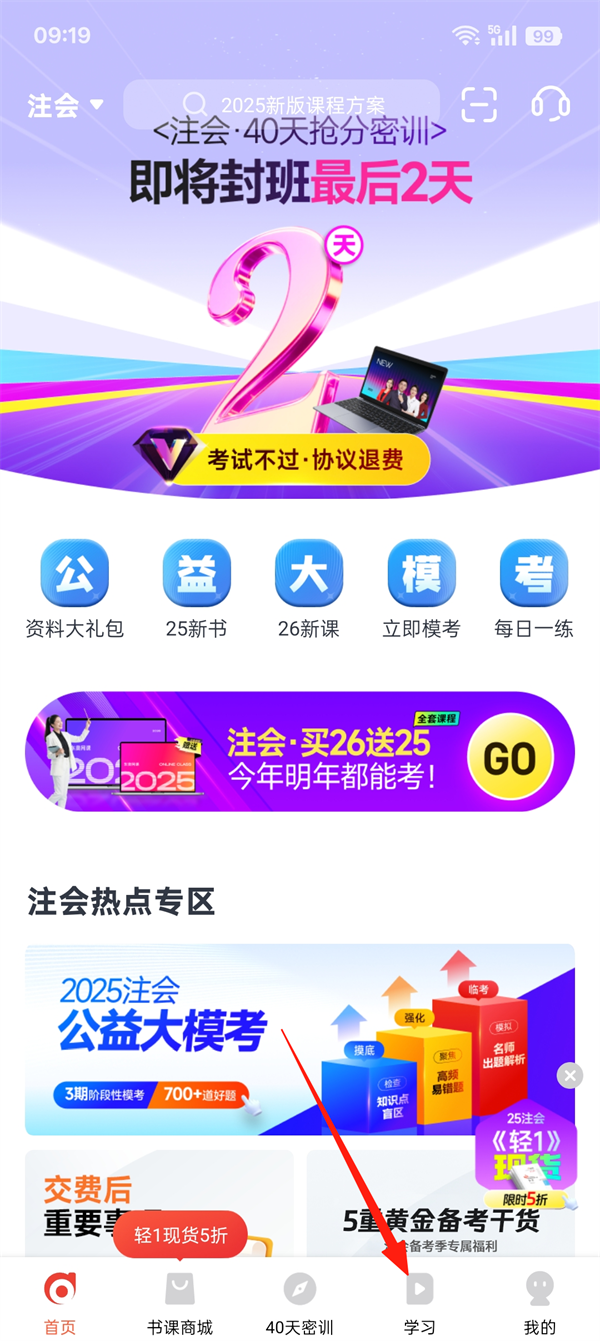Start 立即模考 mock exam
Image resolution: width=600 pixels, height=1341 pixels.
[421, 589]
